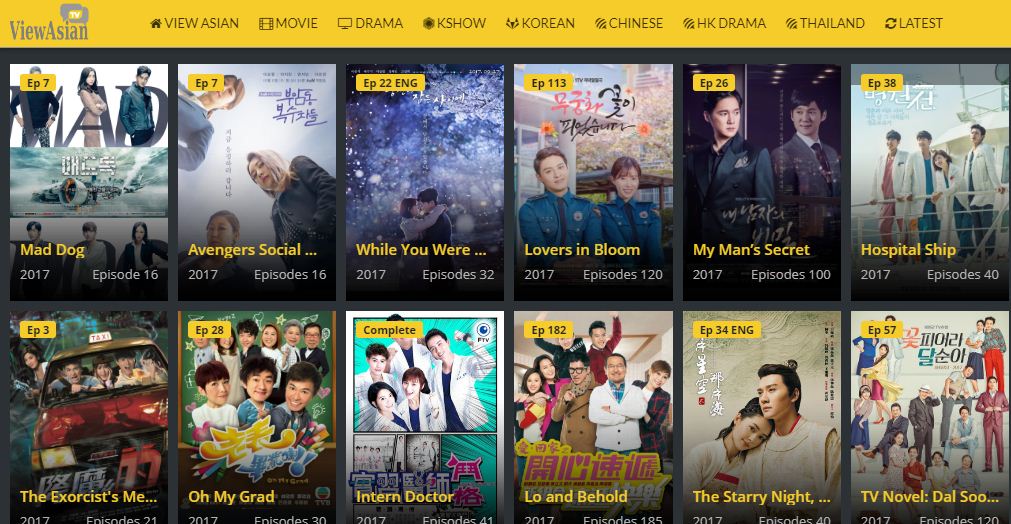Open the HK Drama category
1011x524 pixels.
[x=724, y=23]
